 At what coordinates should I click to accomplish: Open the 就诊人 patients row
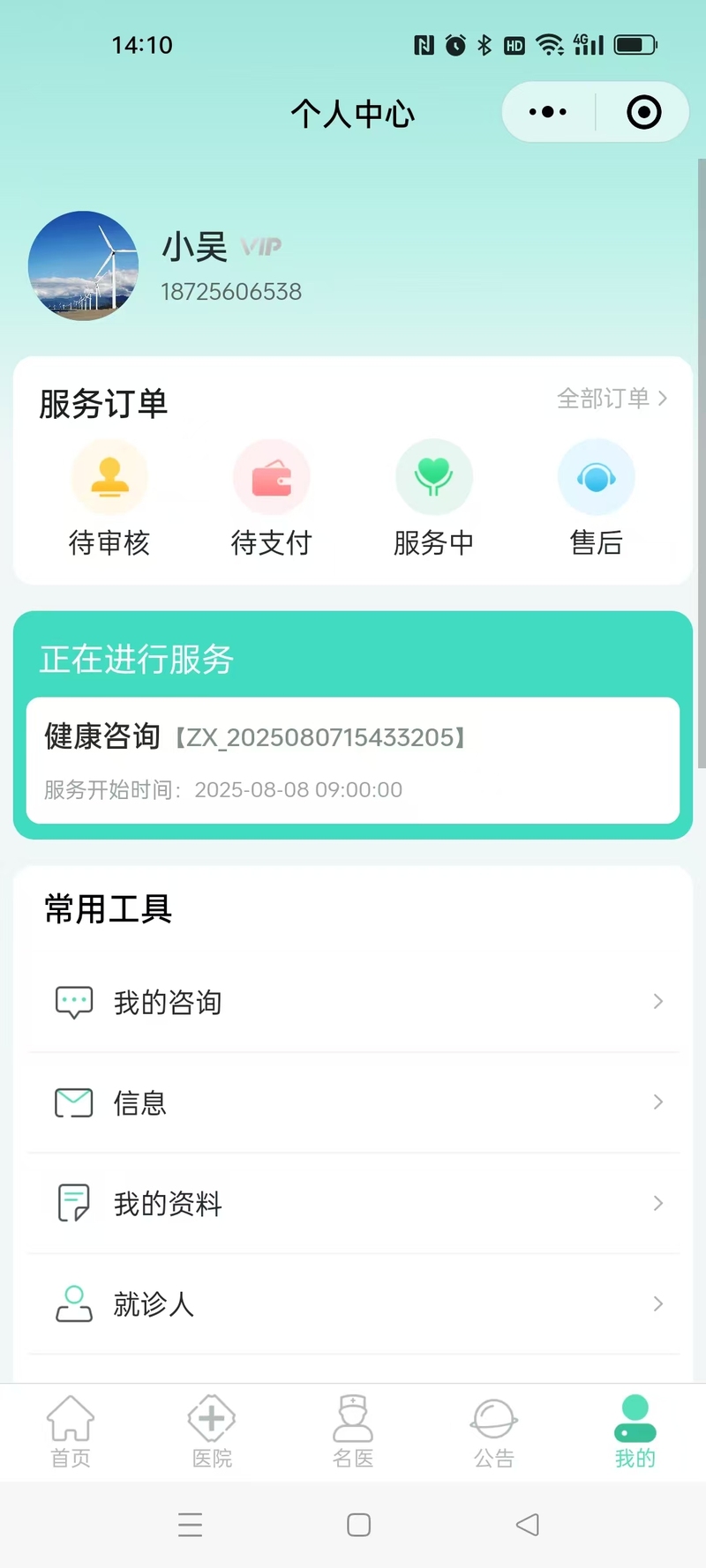point(353,1303)
